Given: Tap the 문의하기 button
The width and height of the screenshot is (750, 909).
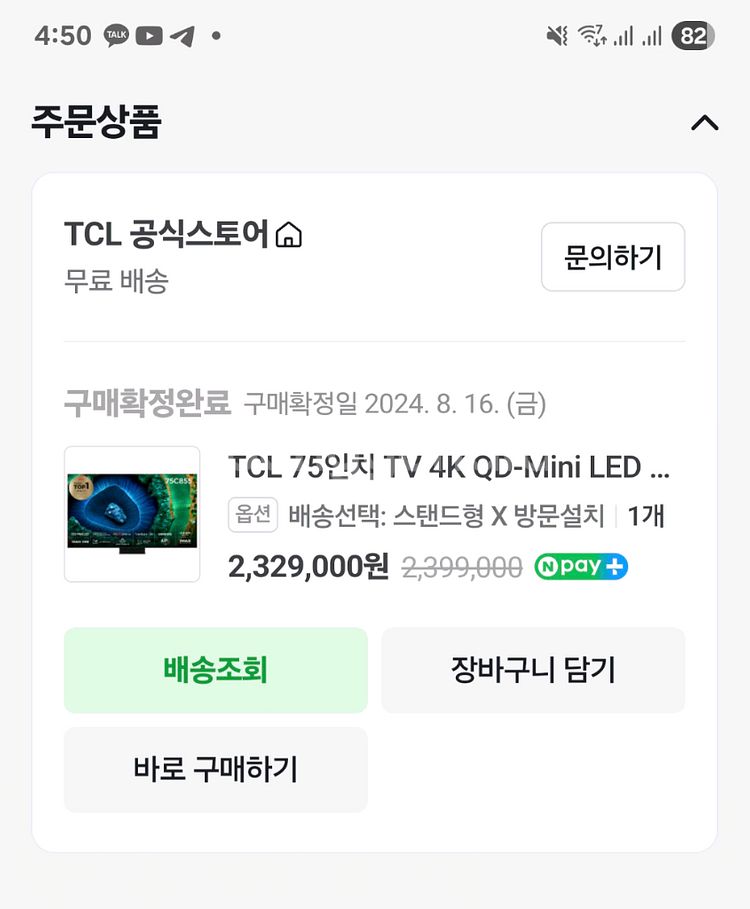Looking at the screenshot, I should (x=612, y=257).
